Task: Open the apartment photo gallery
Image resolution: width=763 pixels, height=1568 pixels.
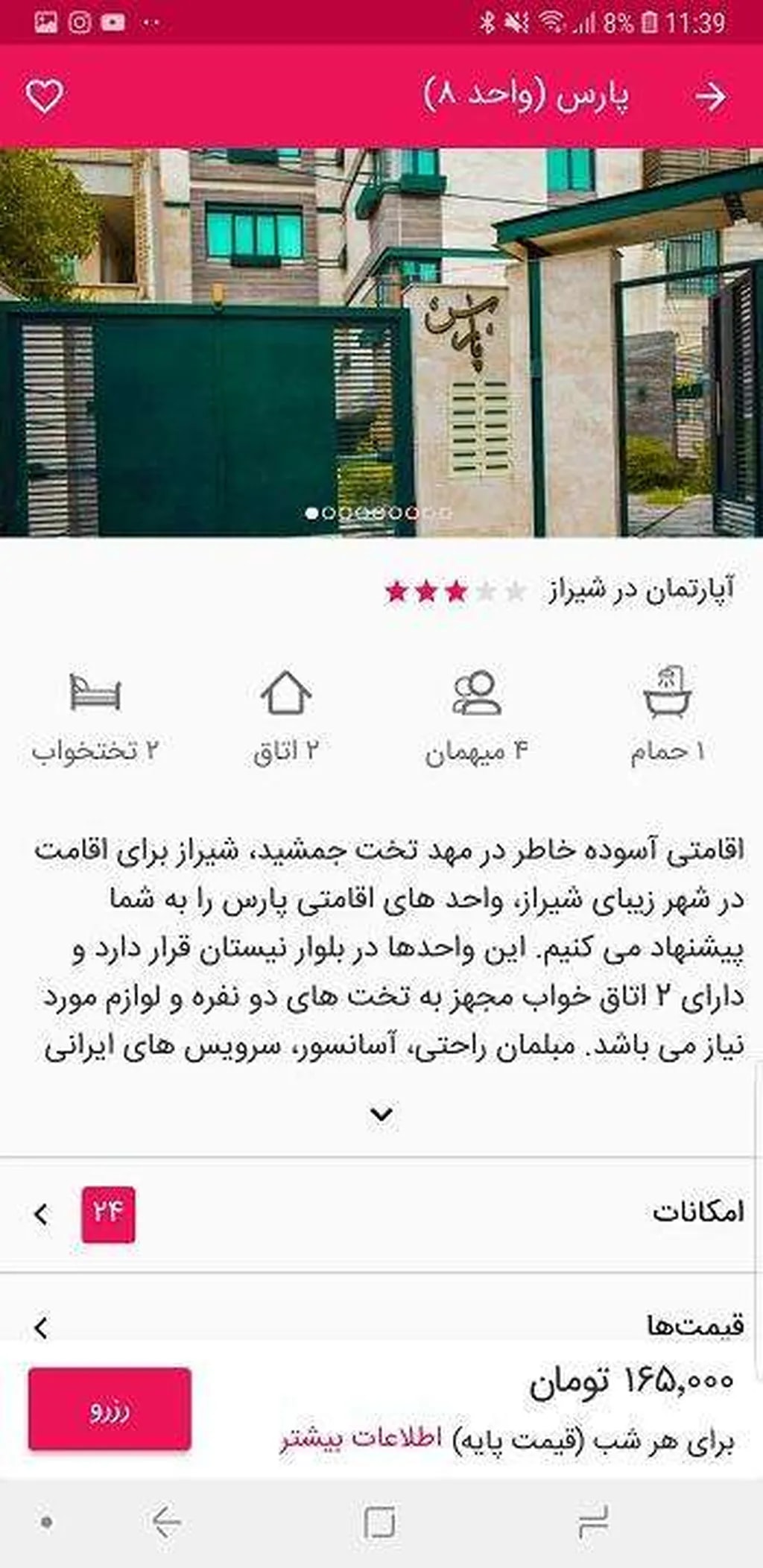Action: coord(381,343)
